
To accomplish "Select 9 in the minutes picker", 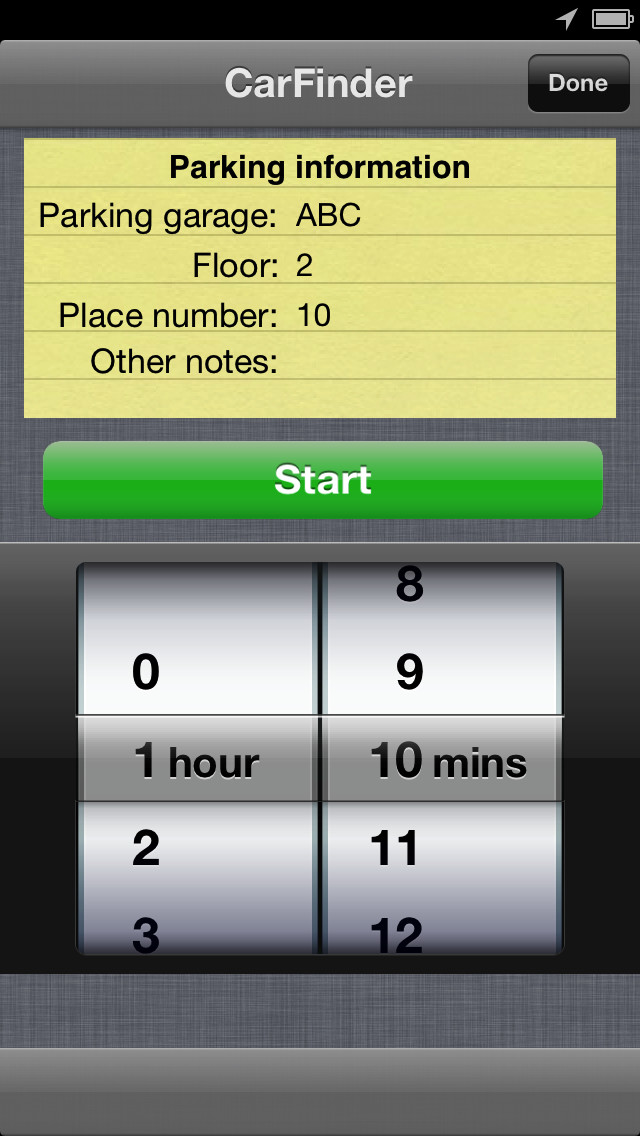I will 410,672.
